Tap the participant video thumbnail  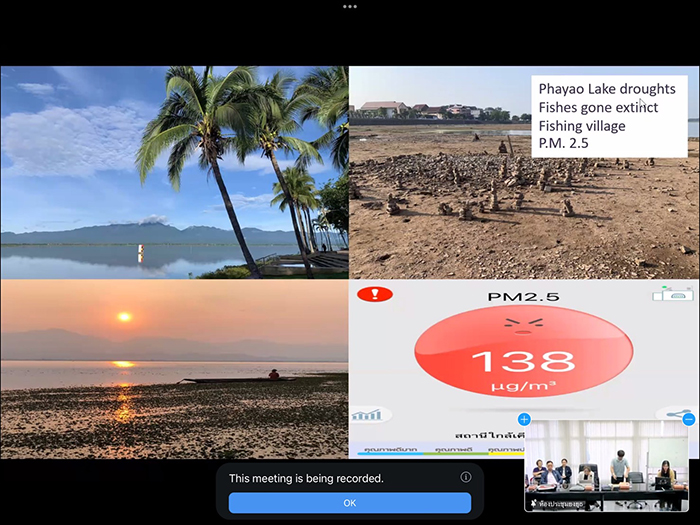[605, 465]
